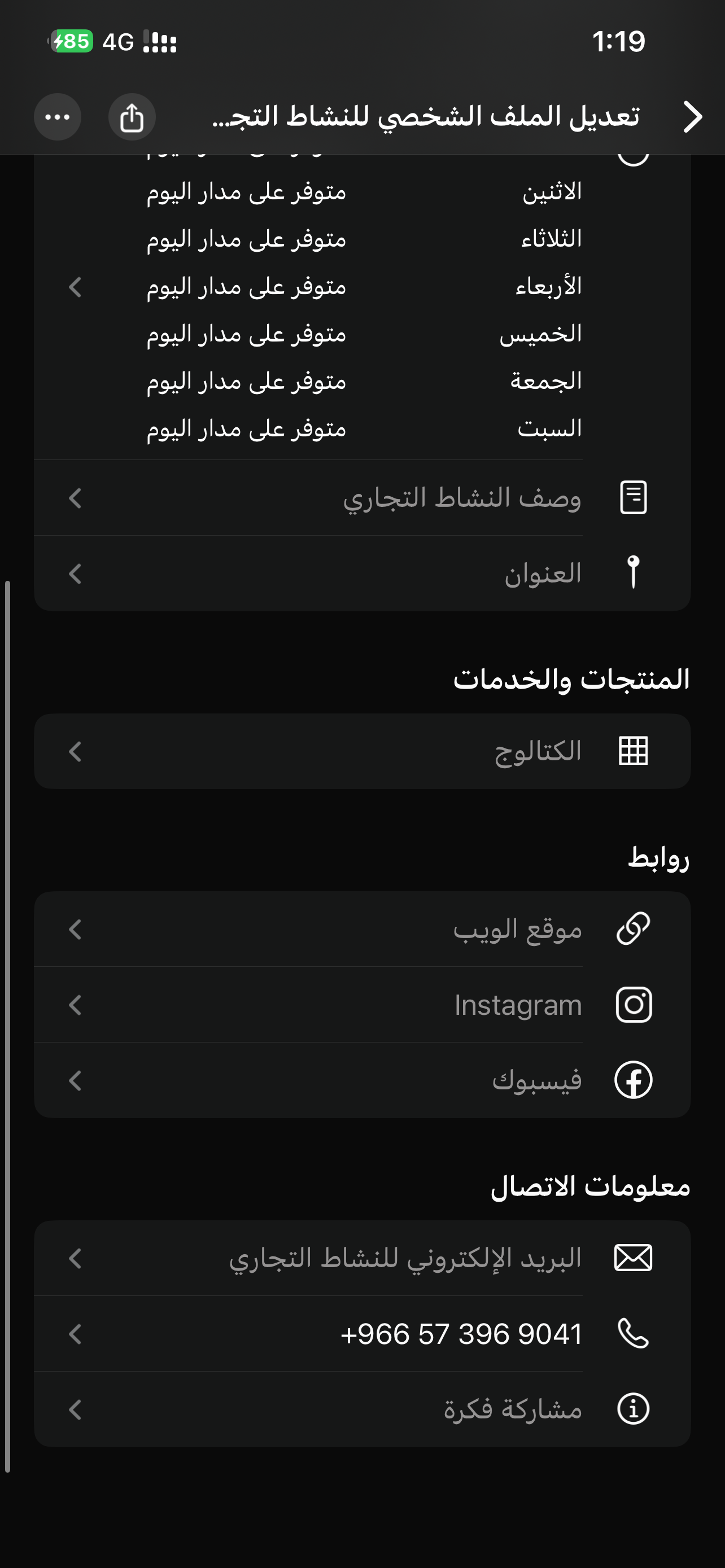Open the وصف النشاط التجاري description icon

point(634,497)
